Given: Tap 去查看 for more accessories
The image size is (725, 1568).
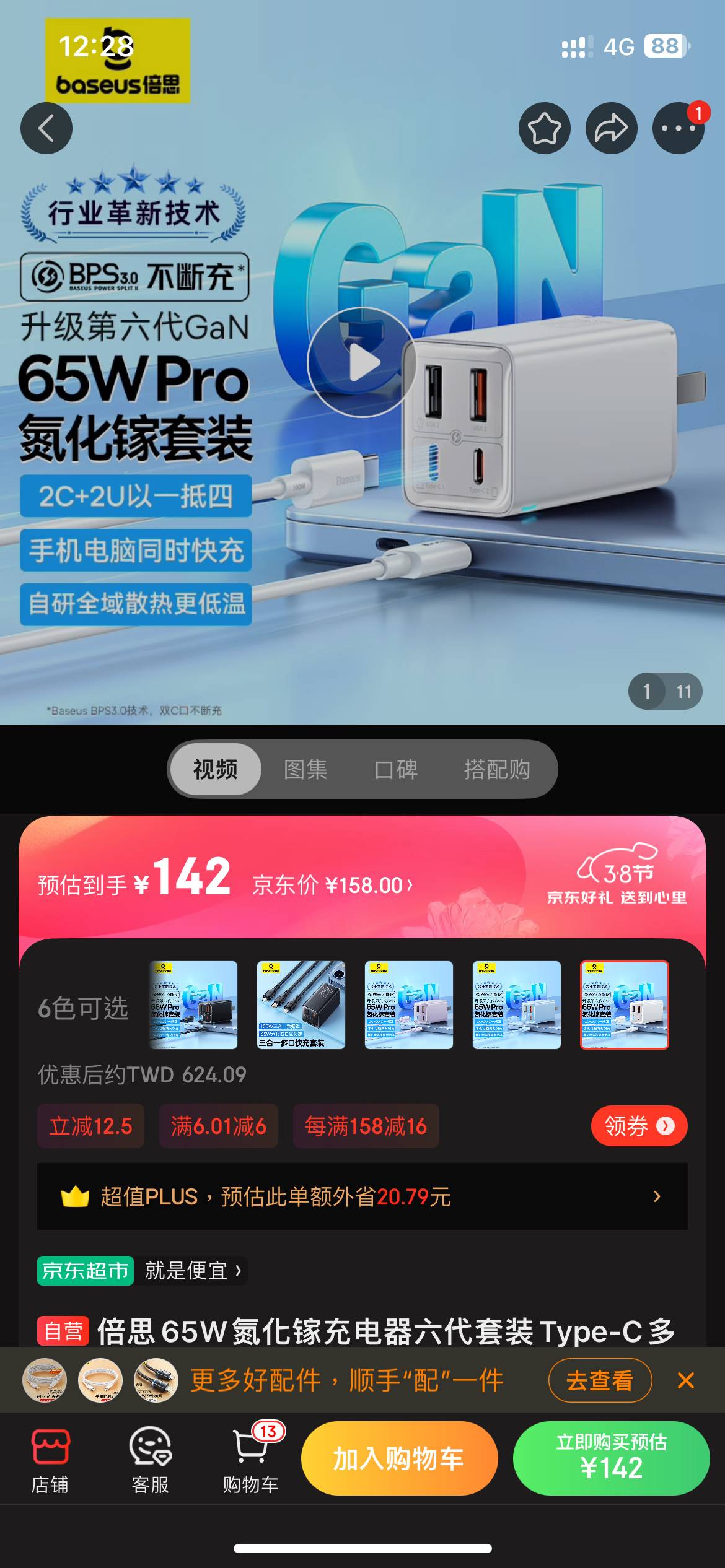Looking at the screenshot, I should click(599, 1380).
